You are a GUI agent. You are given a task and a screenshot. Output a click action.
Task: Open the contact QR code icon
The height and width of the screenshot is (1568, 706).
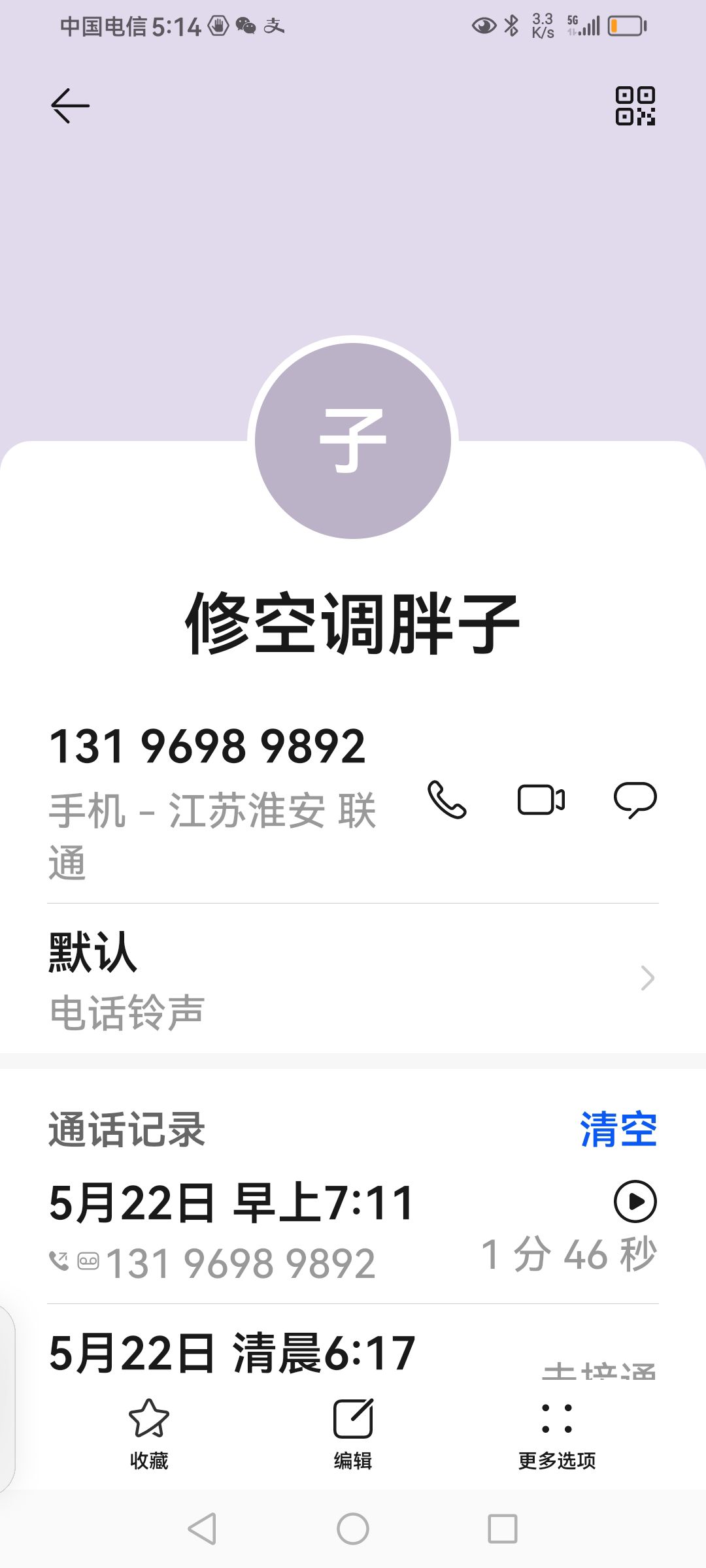[x=635, y=106]
